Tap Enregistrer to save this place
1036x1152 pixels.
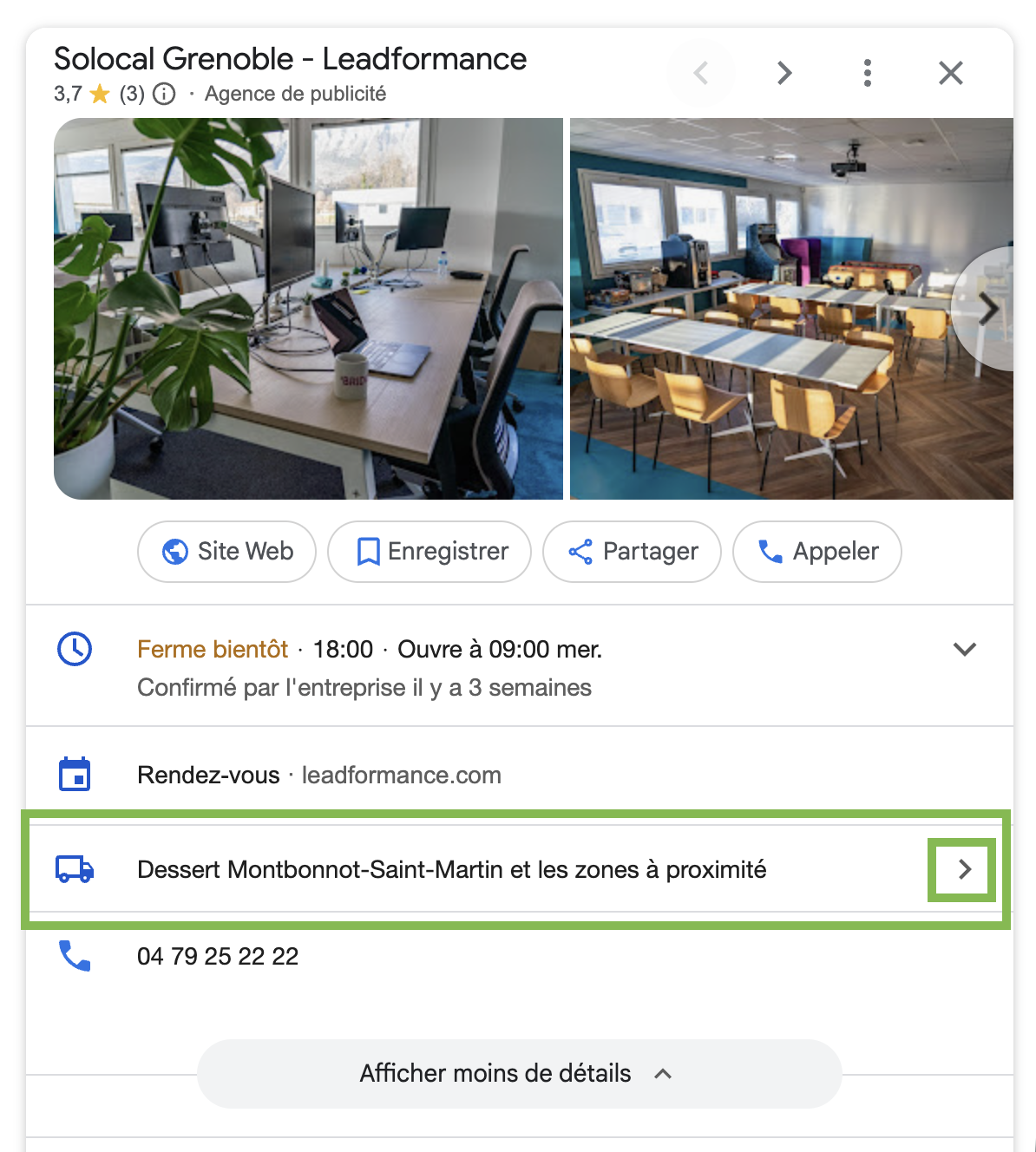pyautogui.click(x=429, y=552)
